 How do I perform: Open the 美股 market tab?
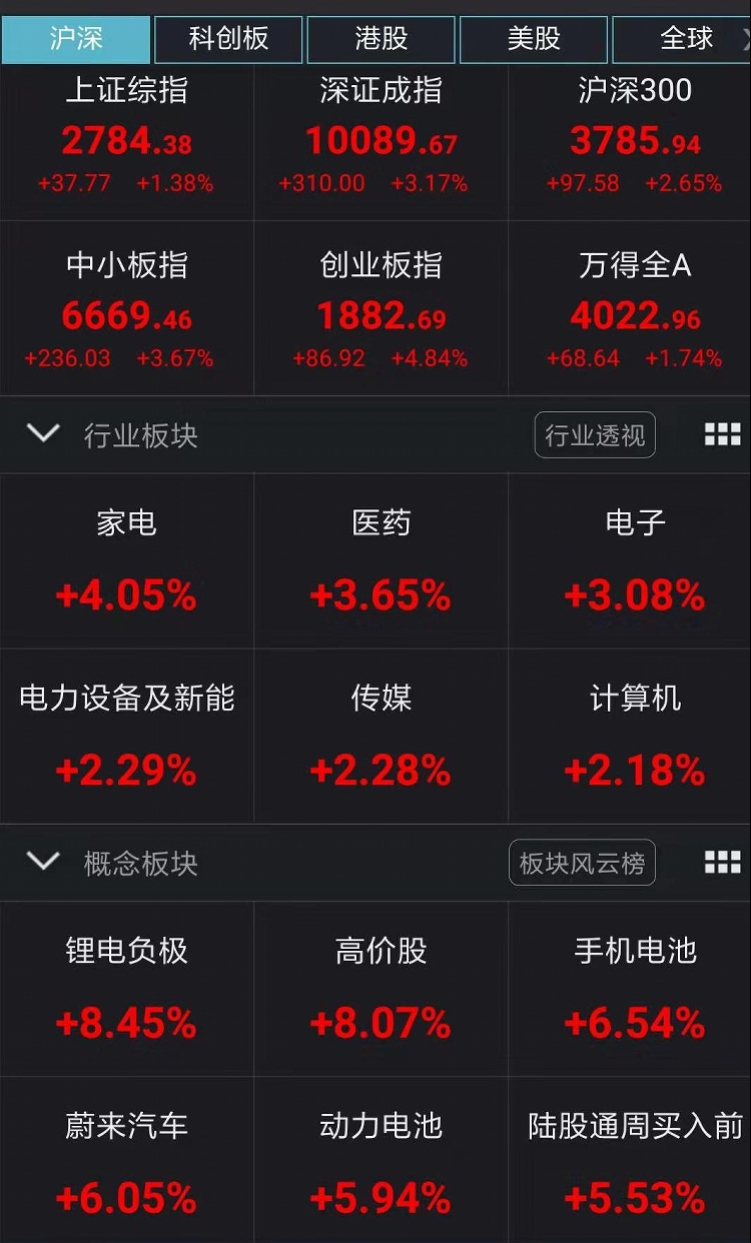[533, 40]
